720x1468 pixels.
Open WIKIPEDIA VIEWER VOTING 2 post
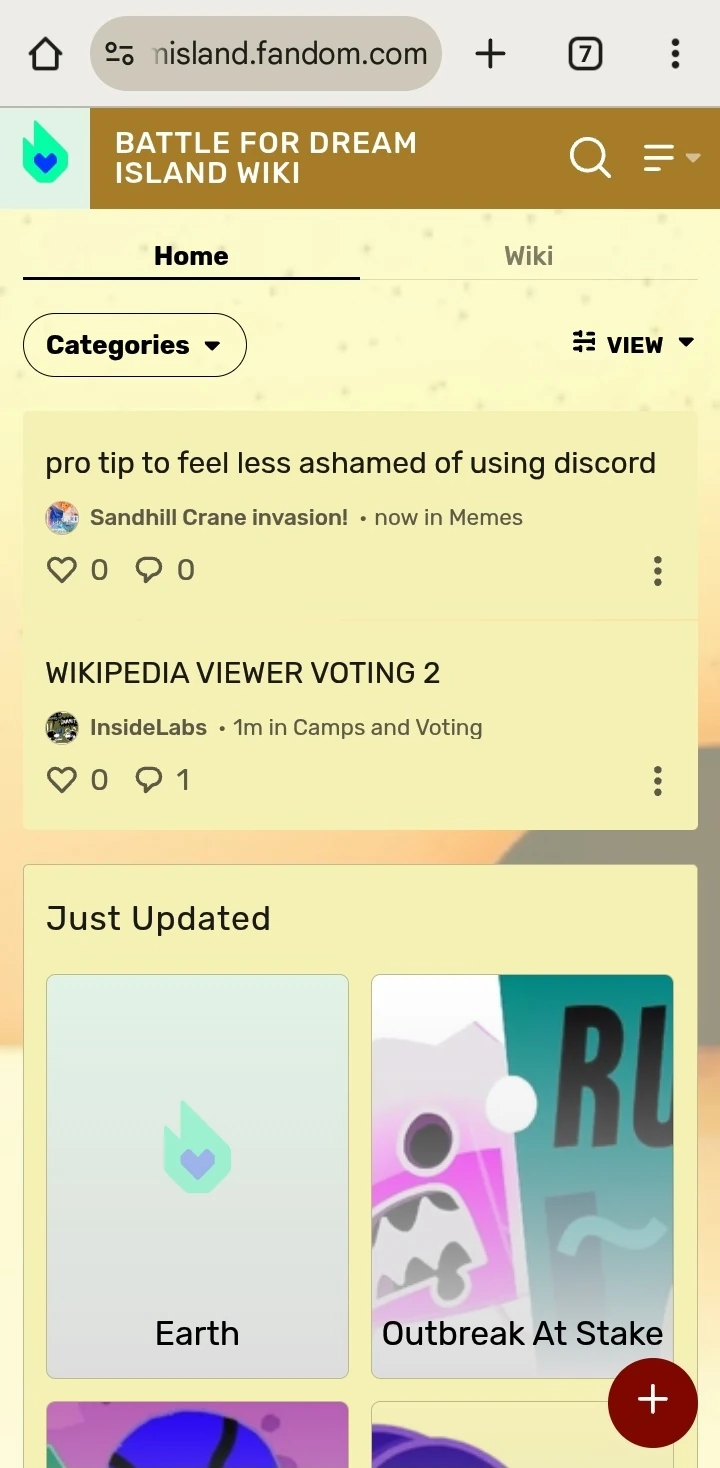(243, 673)
